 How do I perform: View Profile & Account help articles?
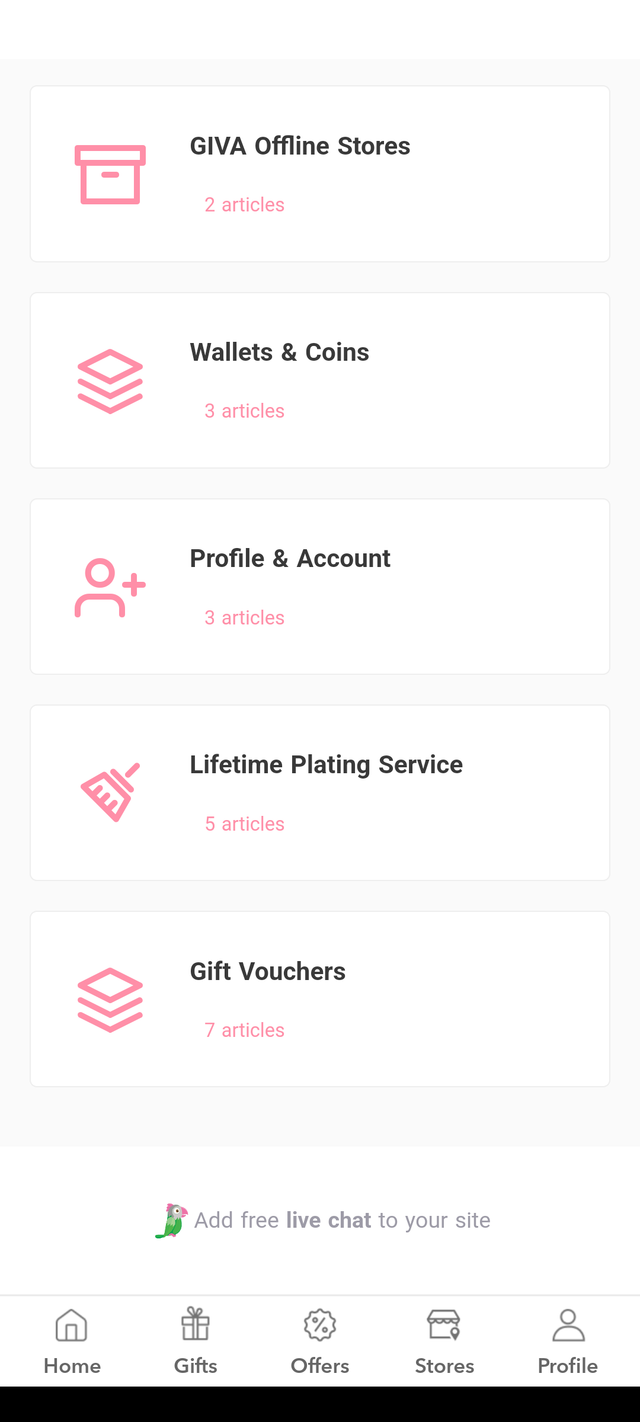click(x=320, y=586)
